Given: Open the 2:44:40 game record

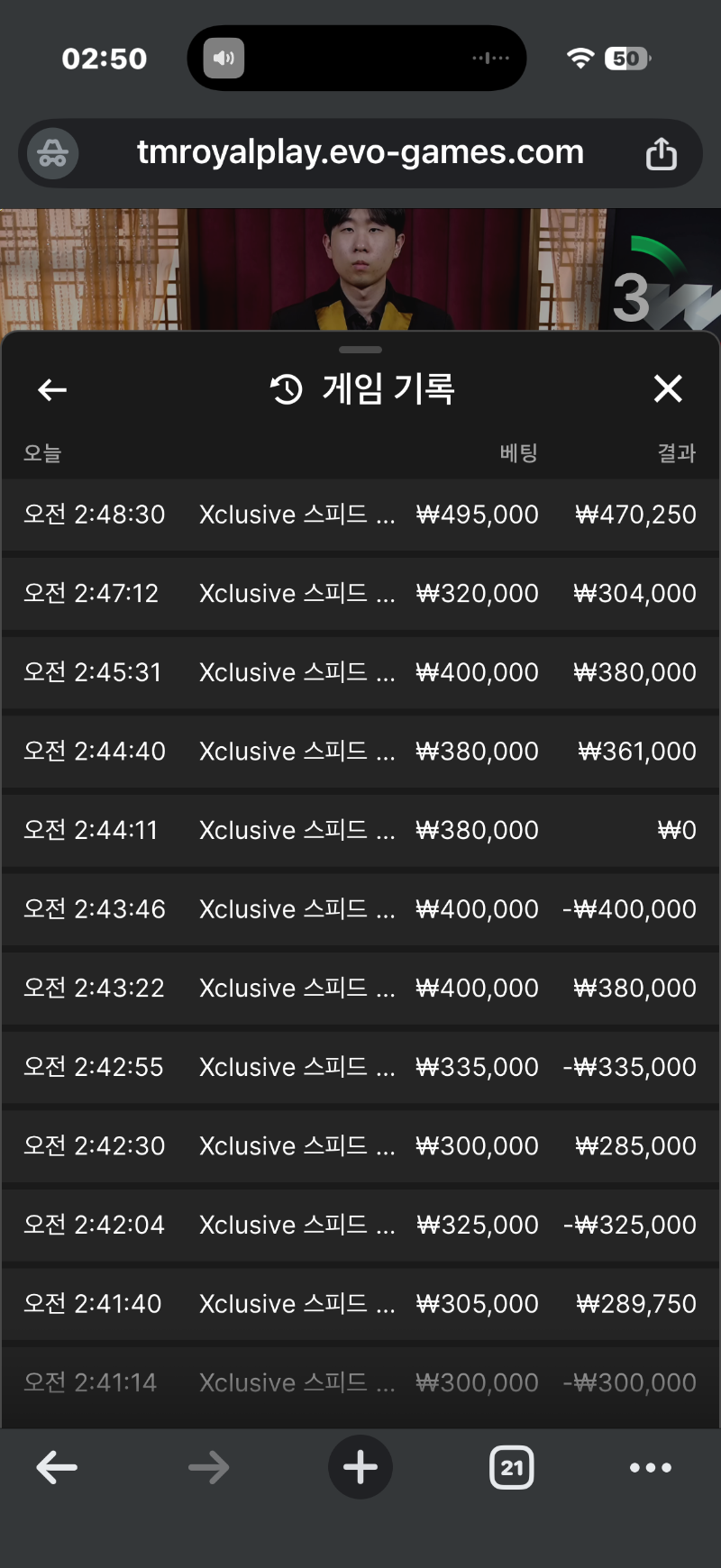Looking at the screenshot, I should [x=360, y=752].
